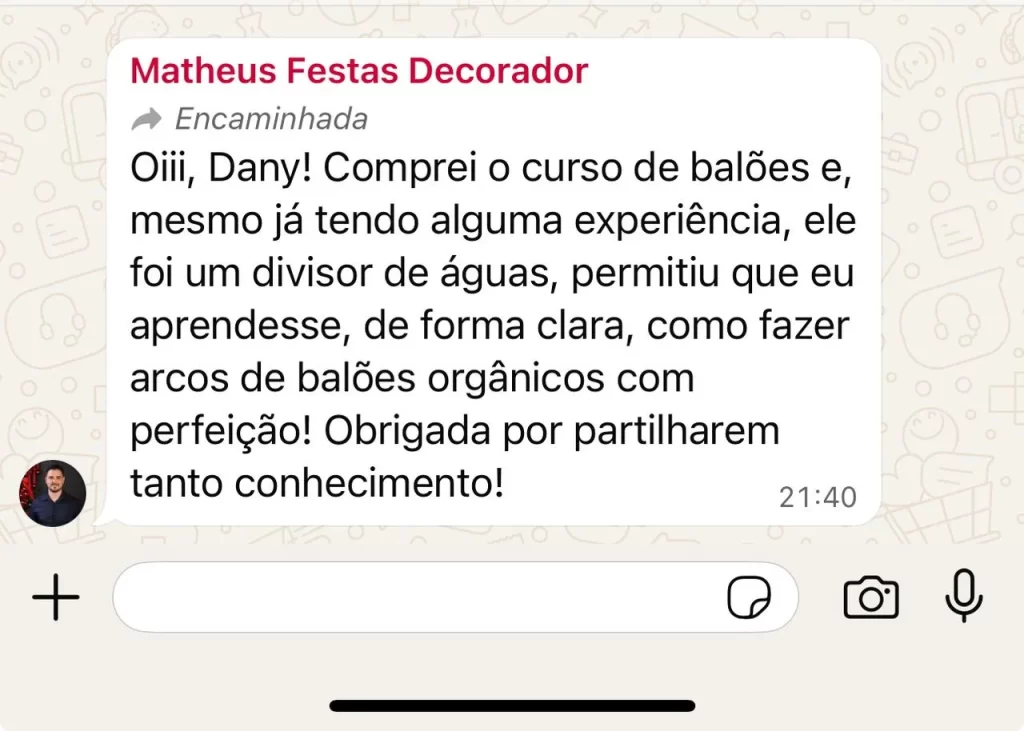Open the sticker picker

748,598
